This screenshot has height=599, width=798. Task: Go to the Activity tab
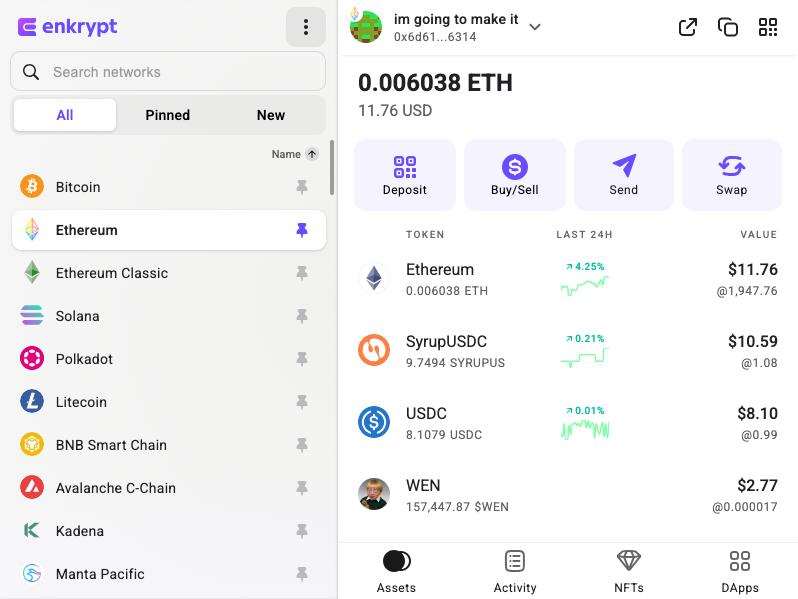pyautogui.click(x=515, y=572)
